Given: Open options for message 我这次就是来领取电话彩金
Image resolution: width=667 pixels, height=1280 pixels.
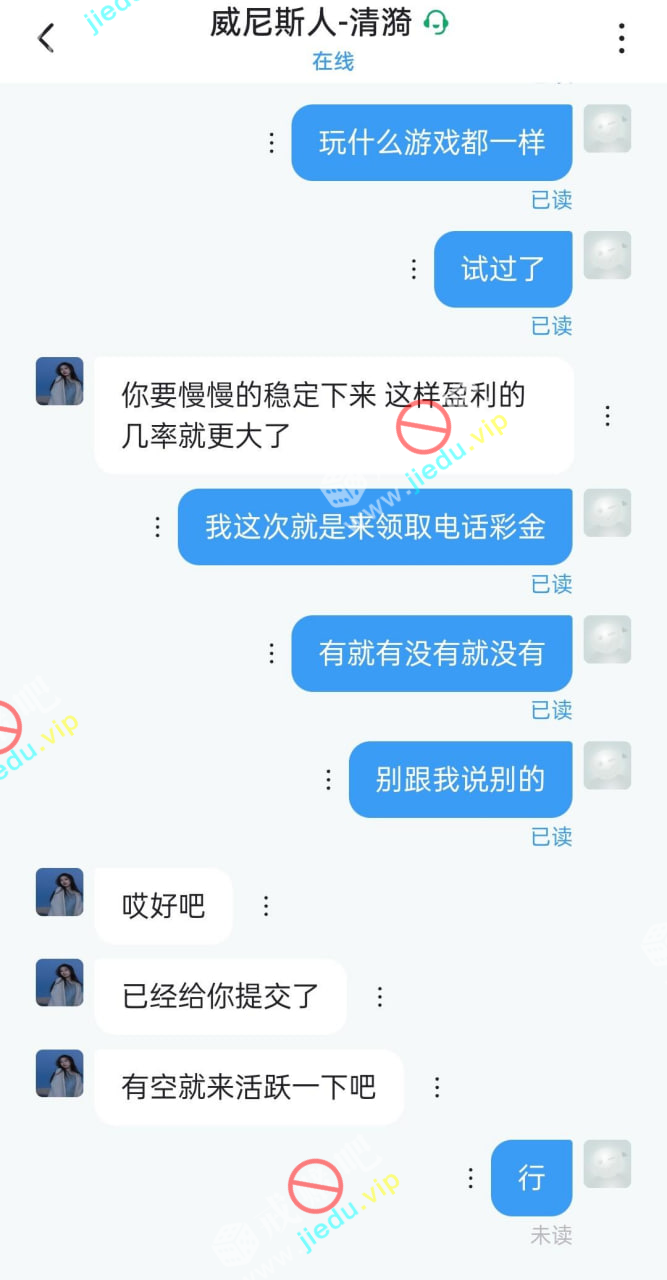Looking at the screenshot, I should (x=157, y=527).
